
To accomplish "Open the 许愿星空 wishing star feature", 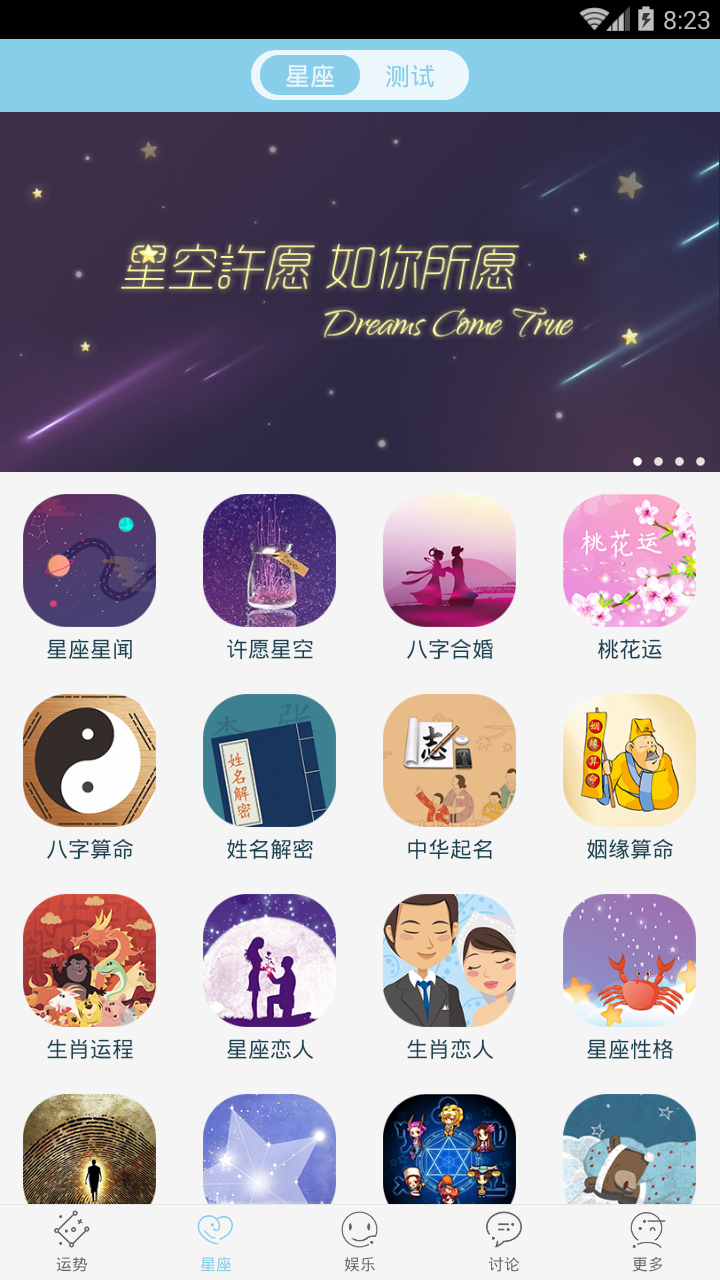I will 269,560.
